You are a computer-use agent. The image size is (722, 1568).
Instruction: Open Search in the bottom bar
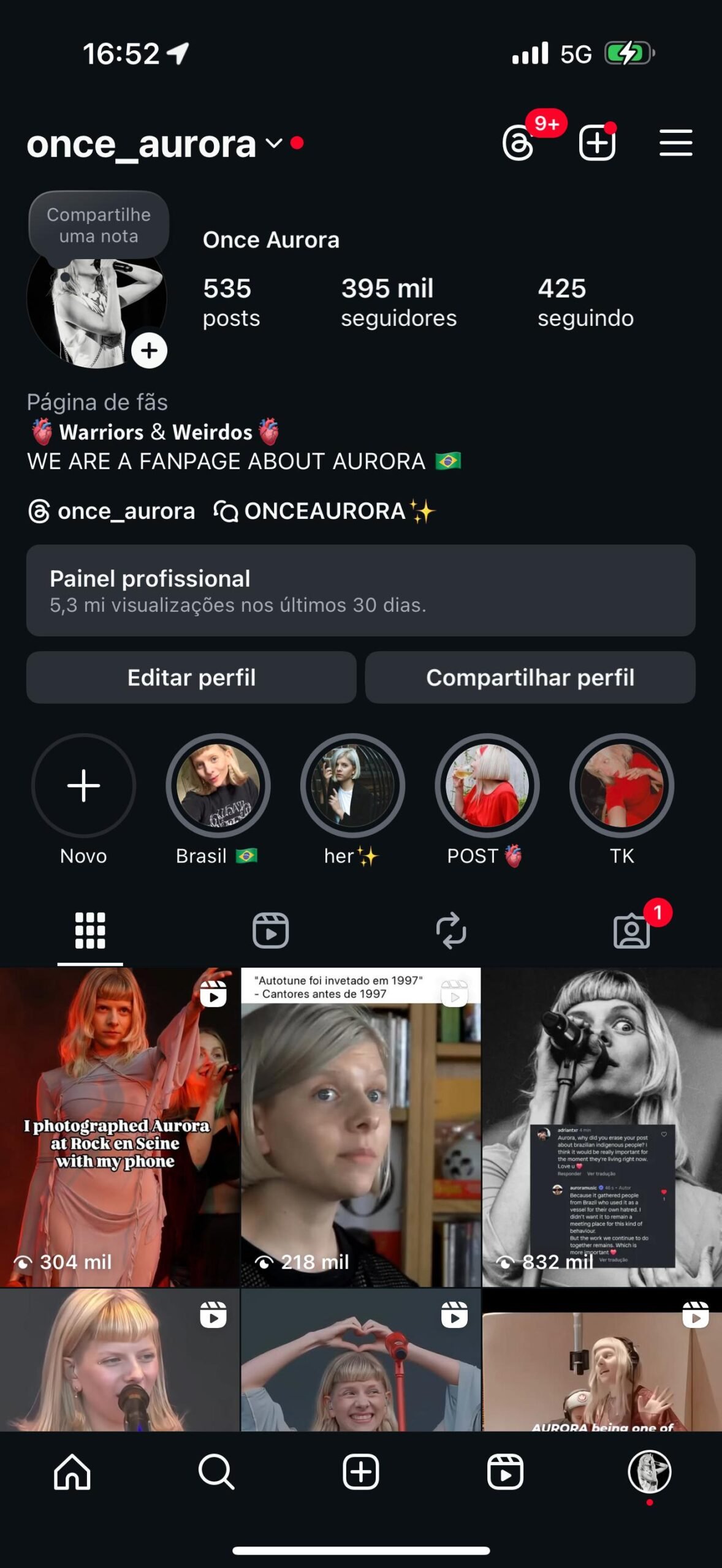pos(216,1471)
